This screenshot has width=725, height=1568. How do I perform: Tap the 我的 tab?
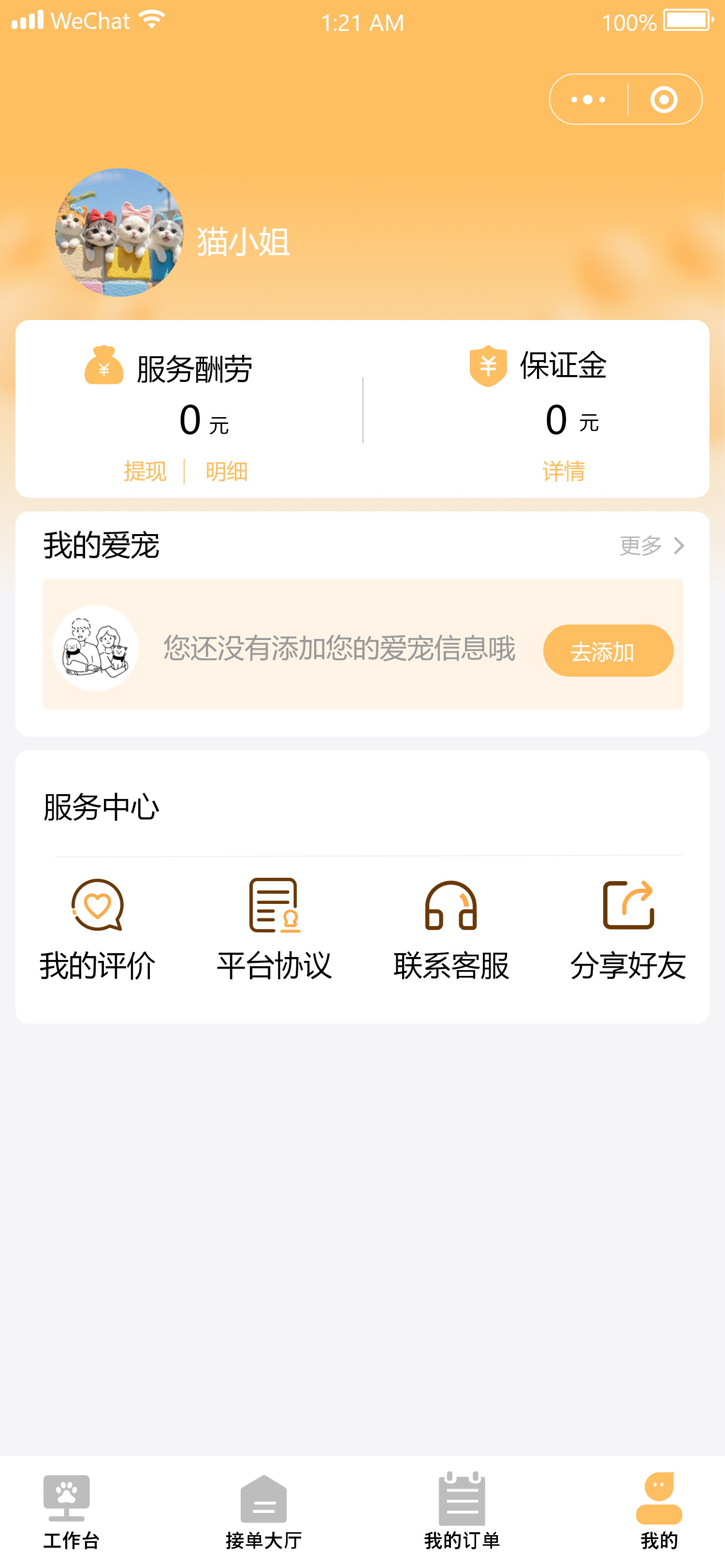(659, 1511)
